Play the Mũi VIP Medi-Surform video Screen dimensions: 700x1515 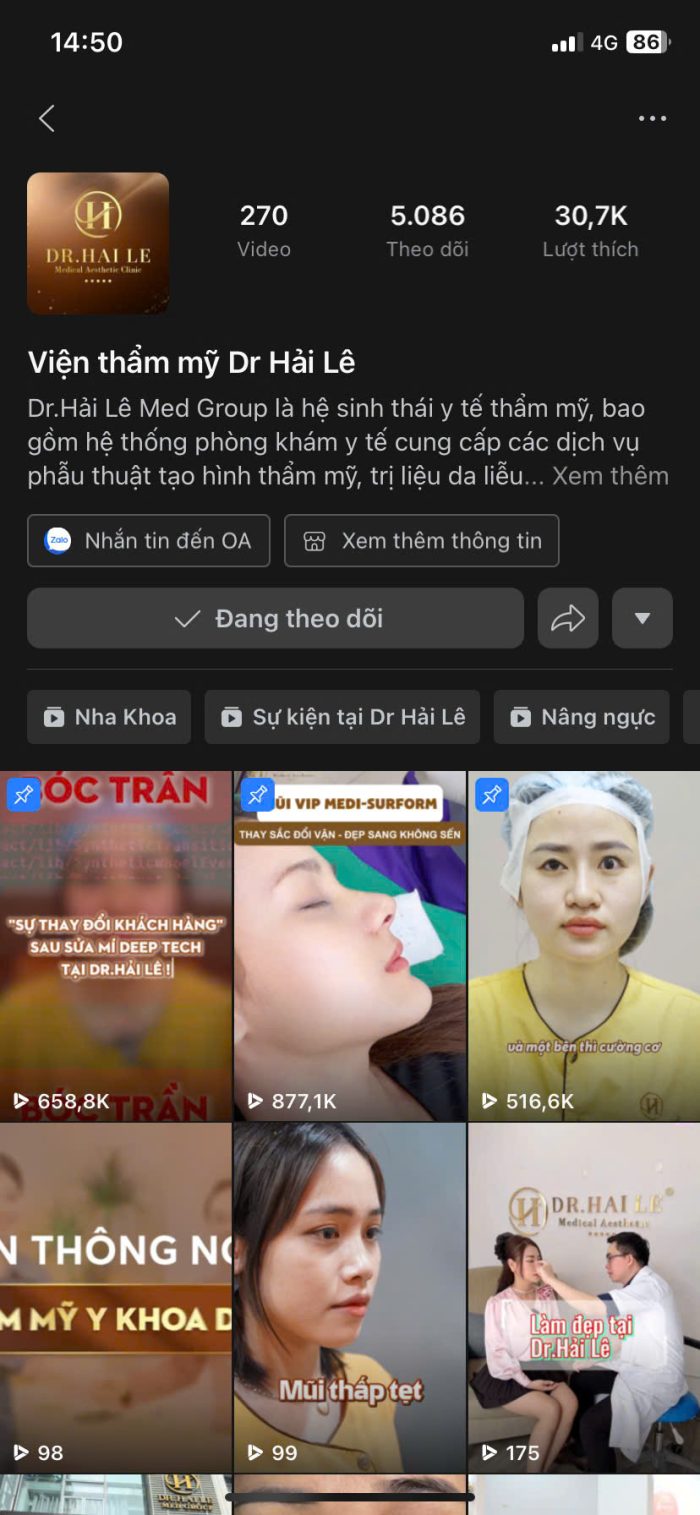349,945
